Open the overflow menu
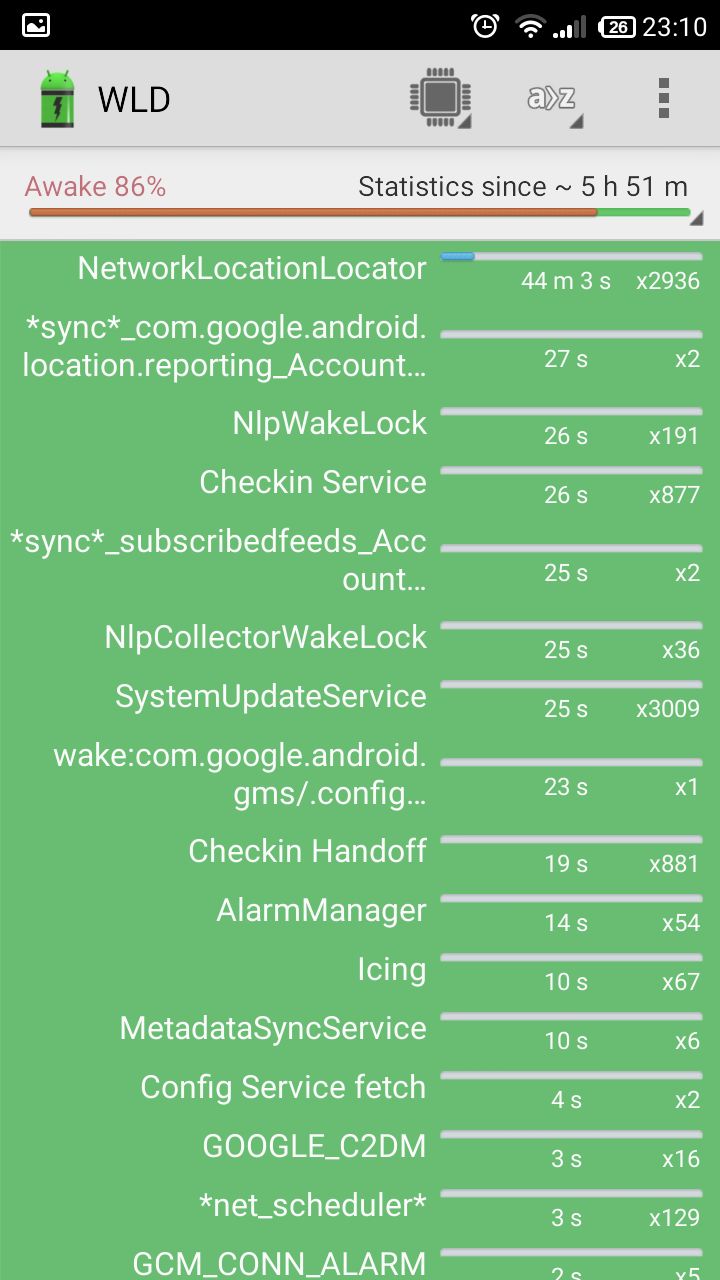Viewport: 720px width, 1280px height. click(663, 98)
